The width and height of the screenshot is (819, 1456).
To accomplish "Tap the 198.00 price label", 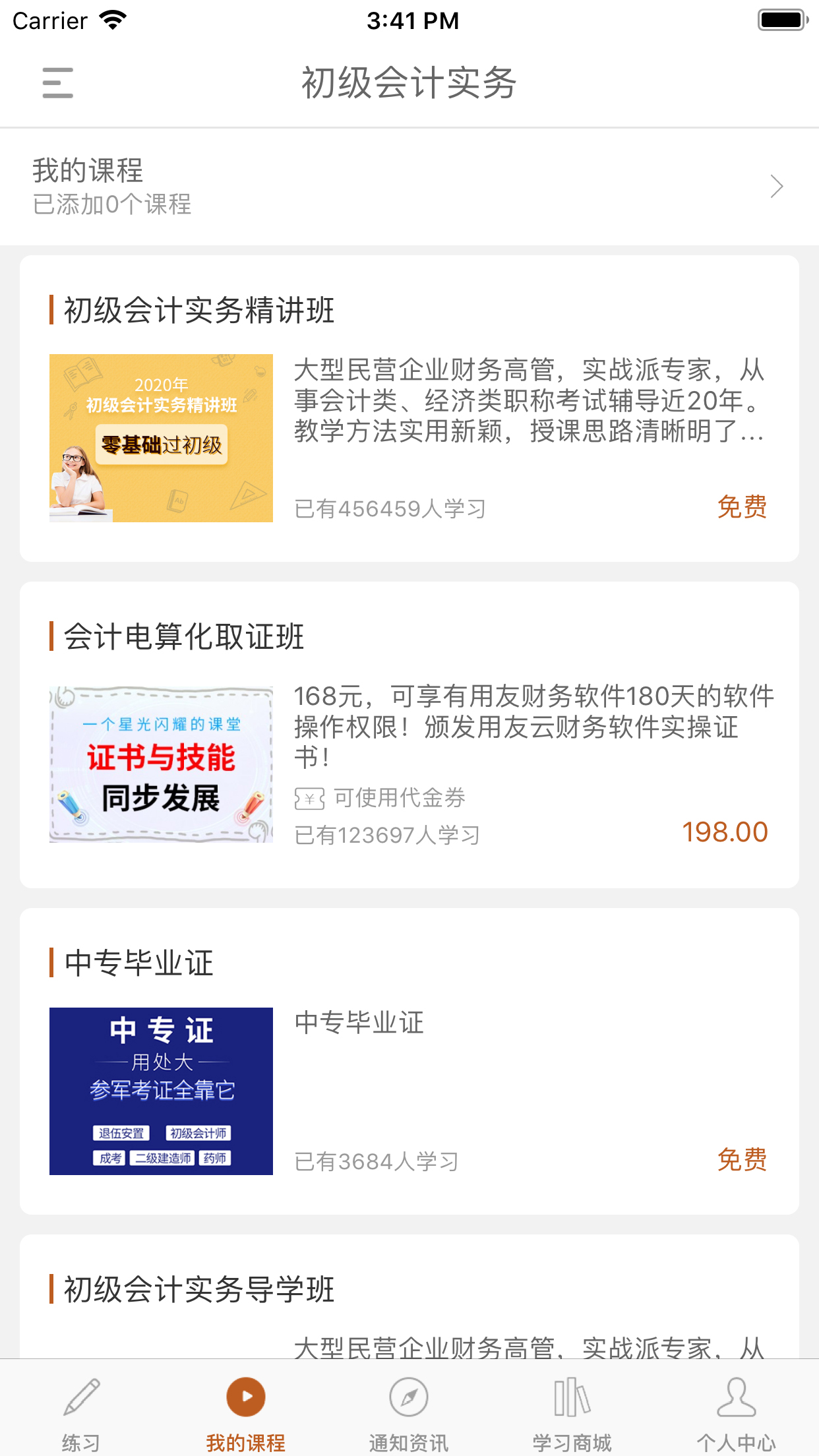I will [724, 832].
